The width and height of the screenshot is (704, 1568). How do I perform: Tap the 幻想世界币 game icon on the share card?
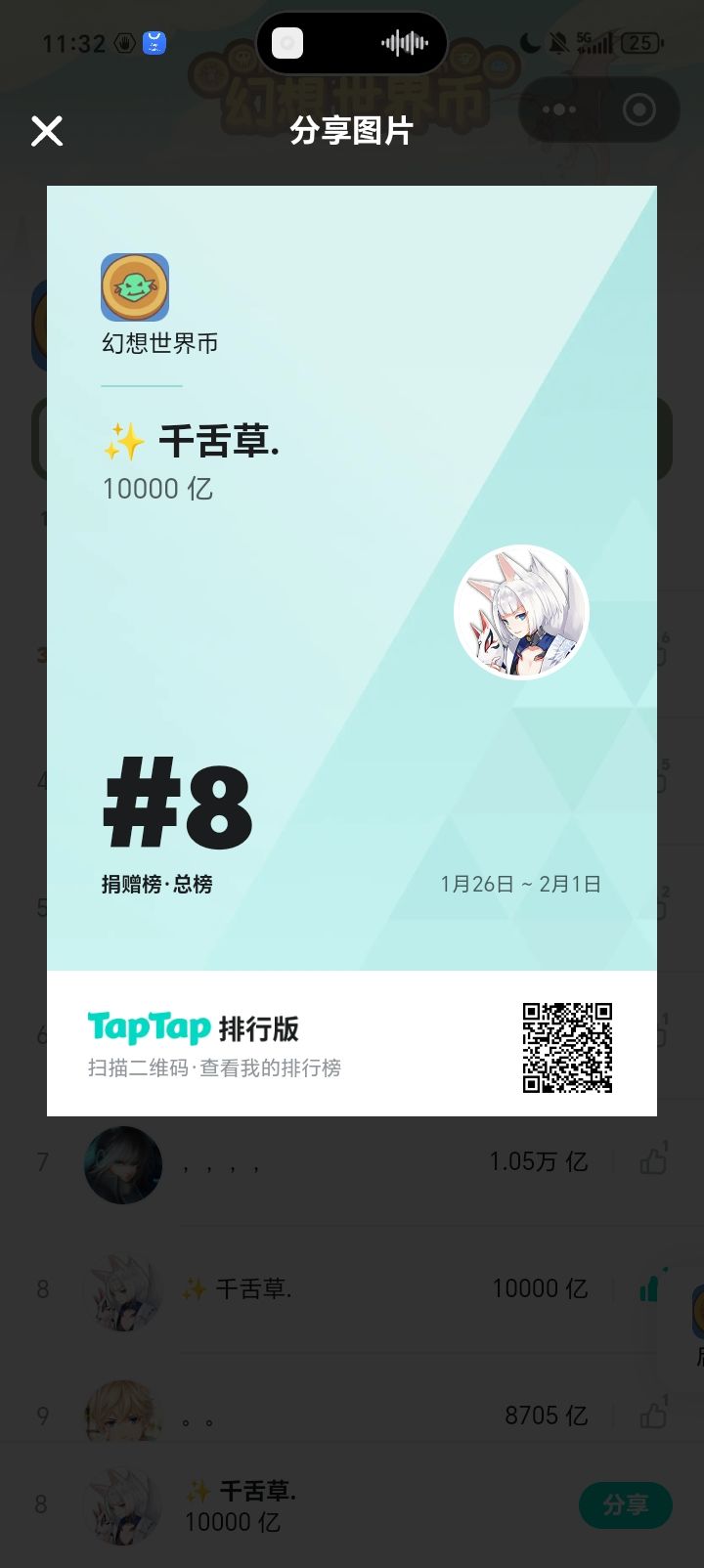[133, 287]
